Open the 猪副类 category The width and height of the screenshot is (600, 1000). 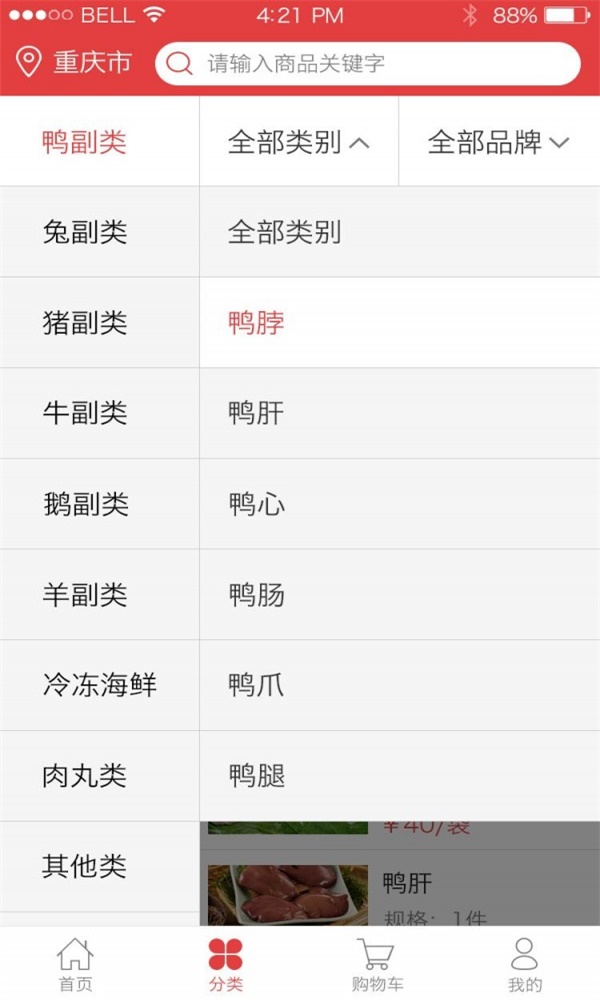(84, 323)
